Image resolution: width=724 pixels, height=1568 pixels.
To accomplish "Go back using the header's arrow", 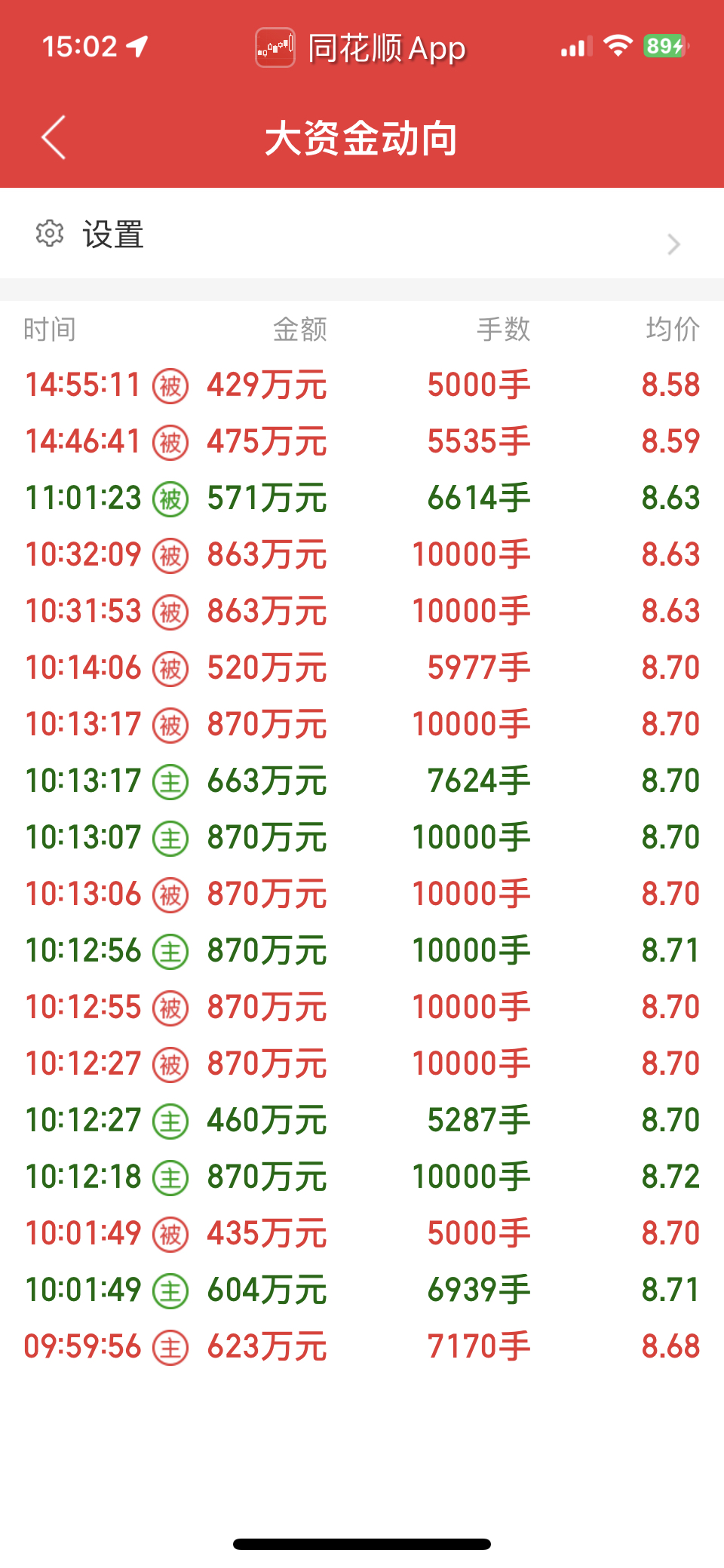I will pyautogui.click(x=54, y=138).
